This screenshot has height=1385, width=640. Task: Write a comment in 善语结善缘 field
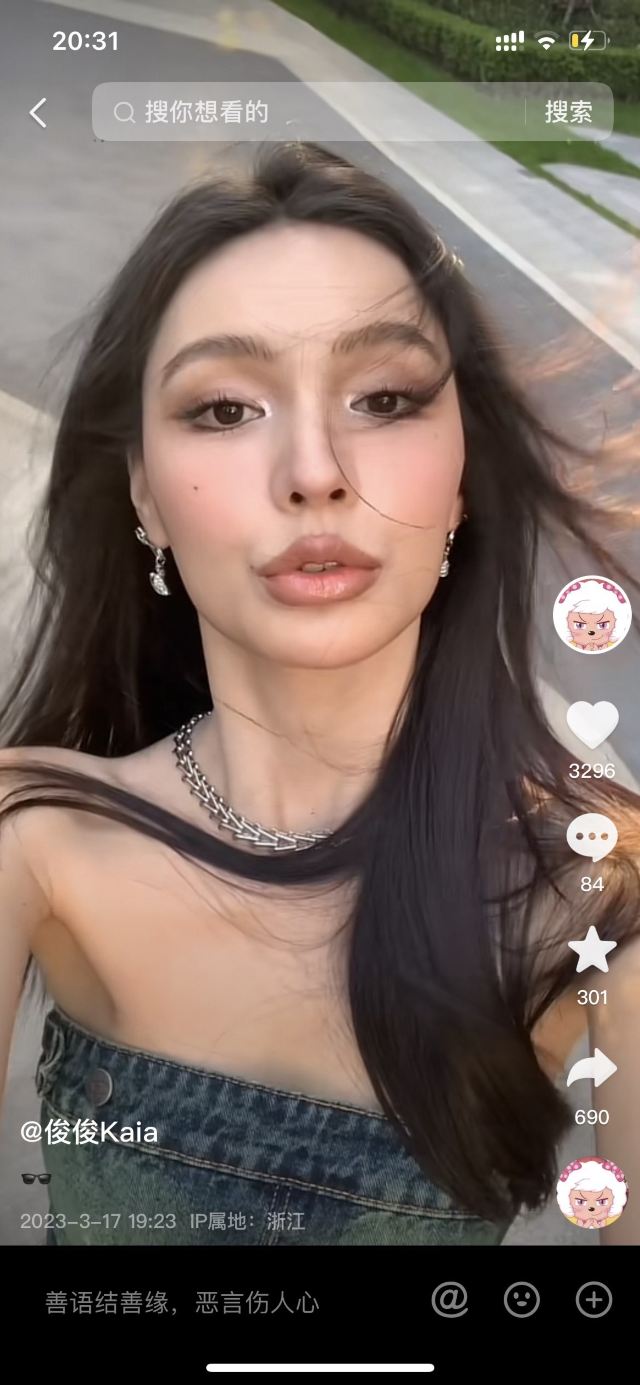(200, 1302)
